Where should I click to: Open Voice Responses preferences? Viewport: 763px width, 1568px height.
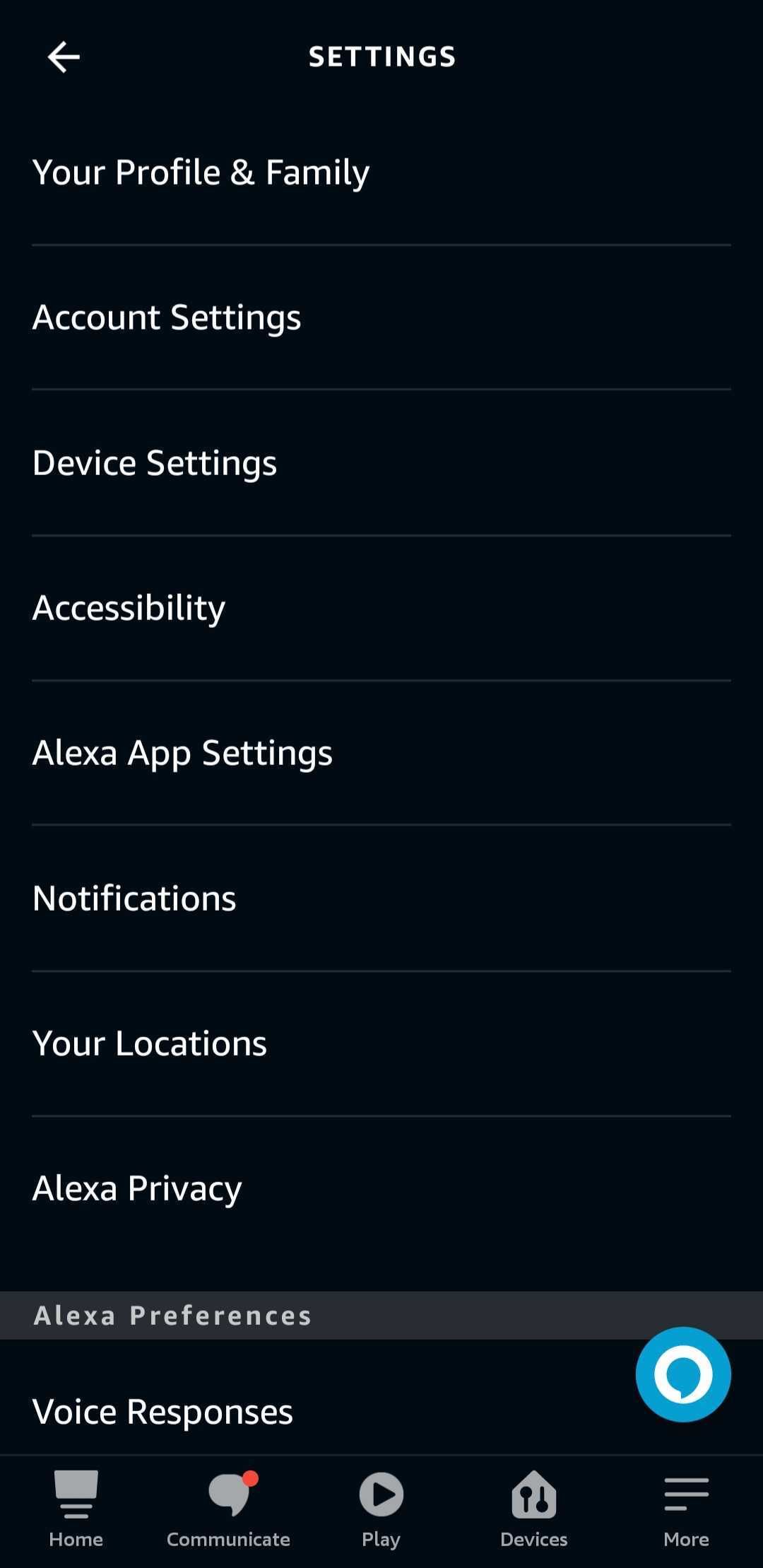tap(162, 1410)
